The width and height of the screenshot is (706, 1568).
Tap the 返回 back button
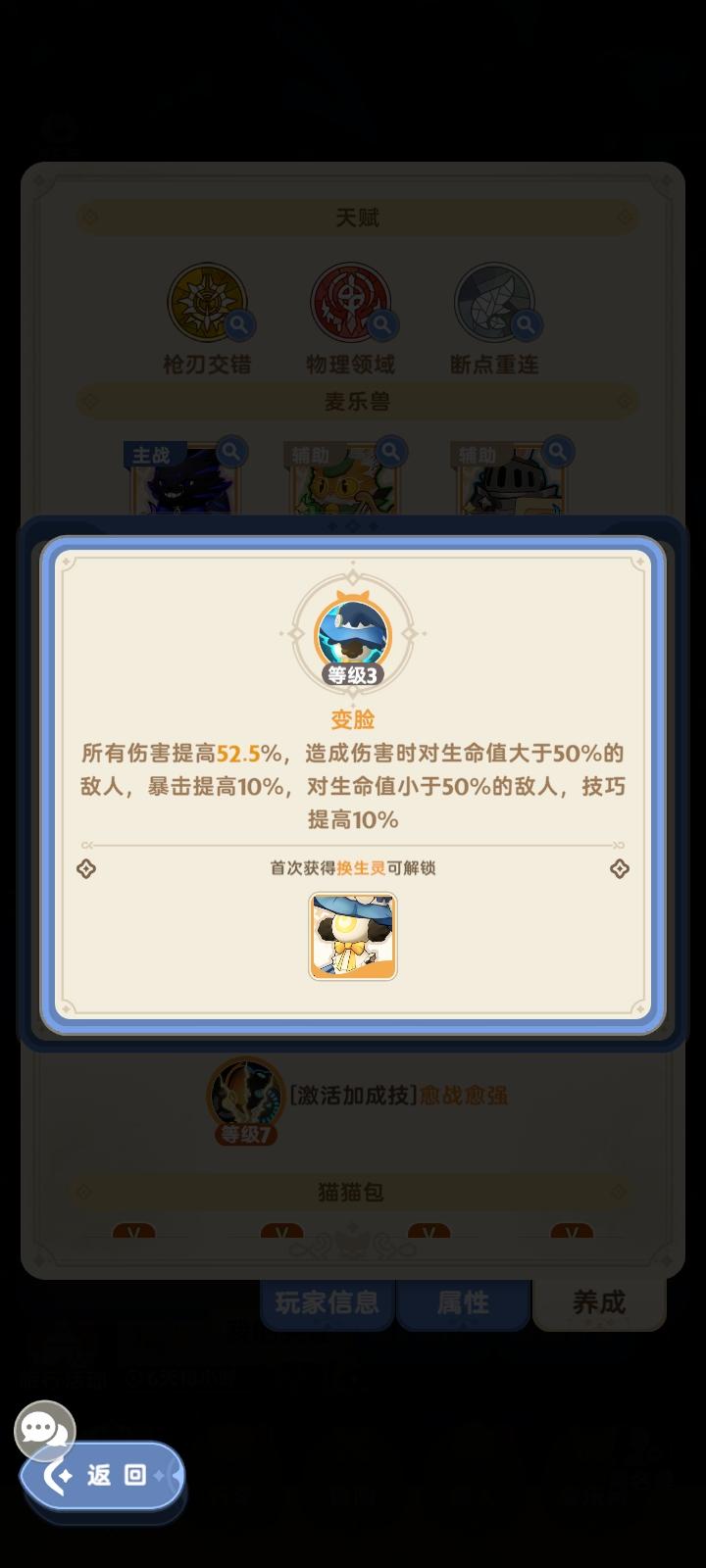103,1476
